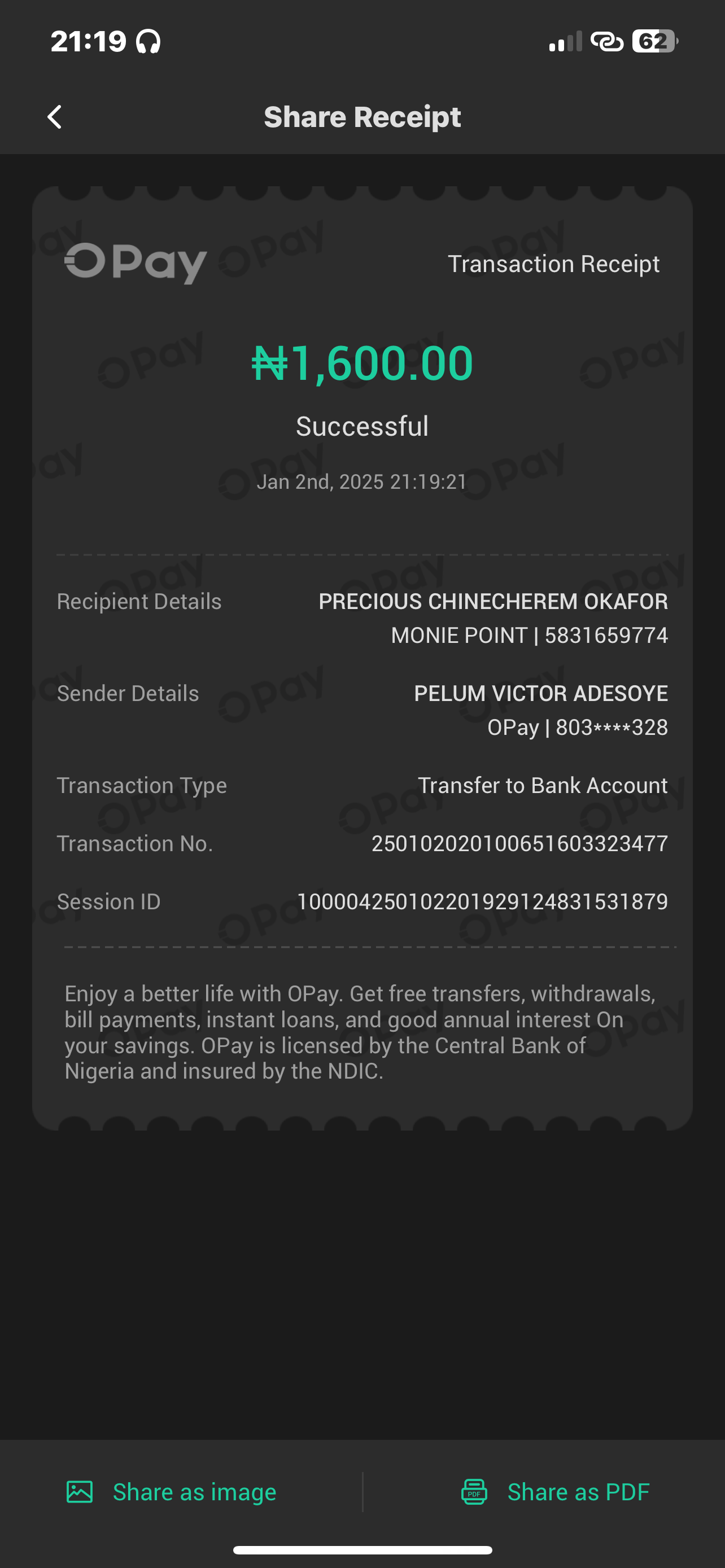
Task: Go back from Share Receipt
Action: (x=55, y=117)
